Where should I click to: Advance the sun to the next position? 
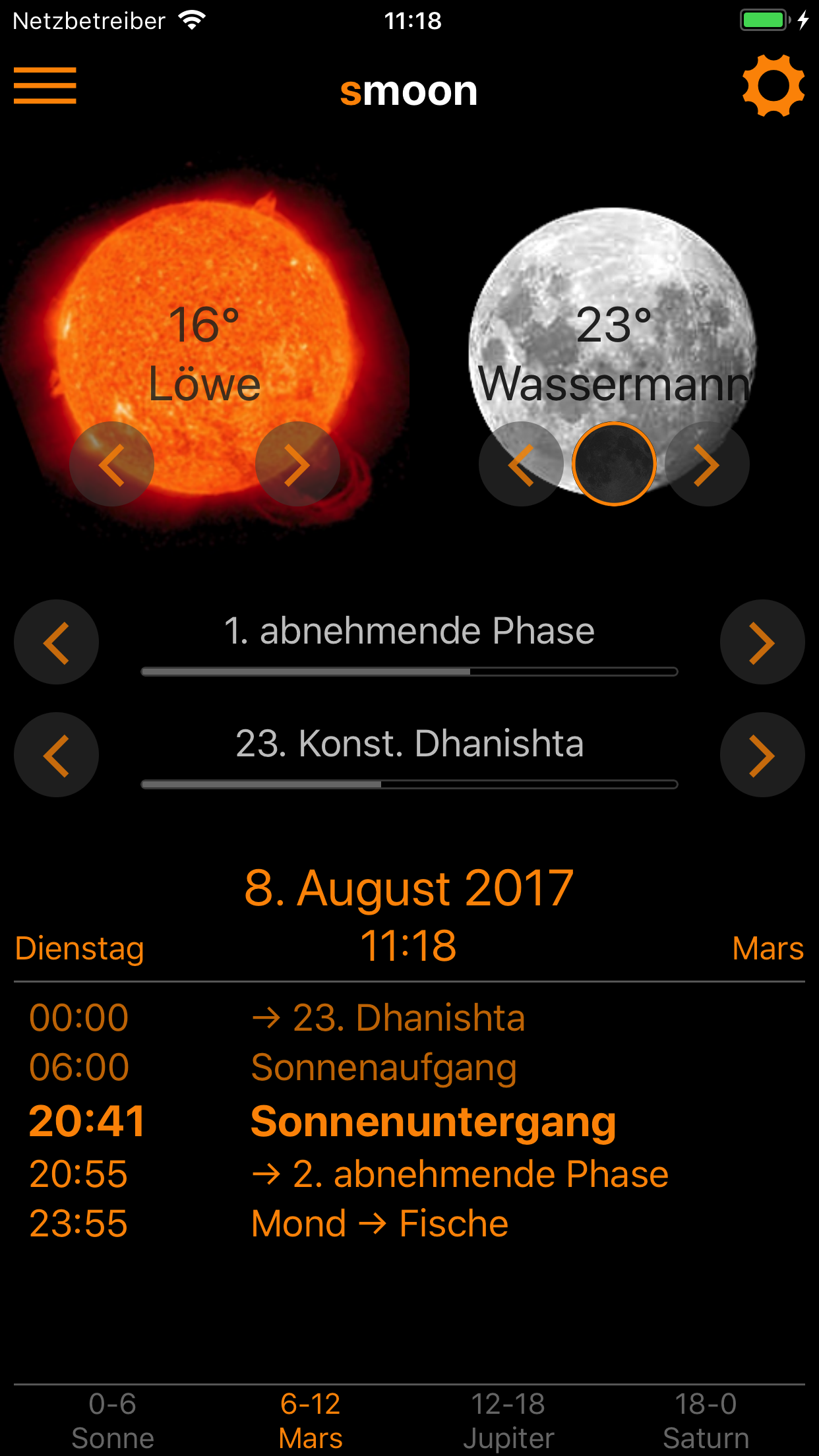tap(297, 464)
